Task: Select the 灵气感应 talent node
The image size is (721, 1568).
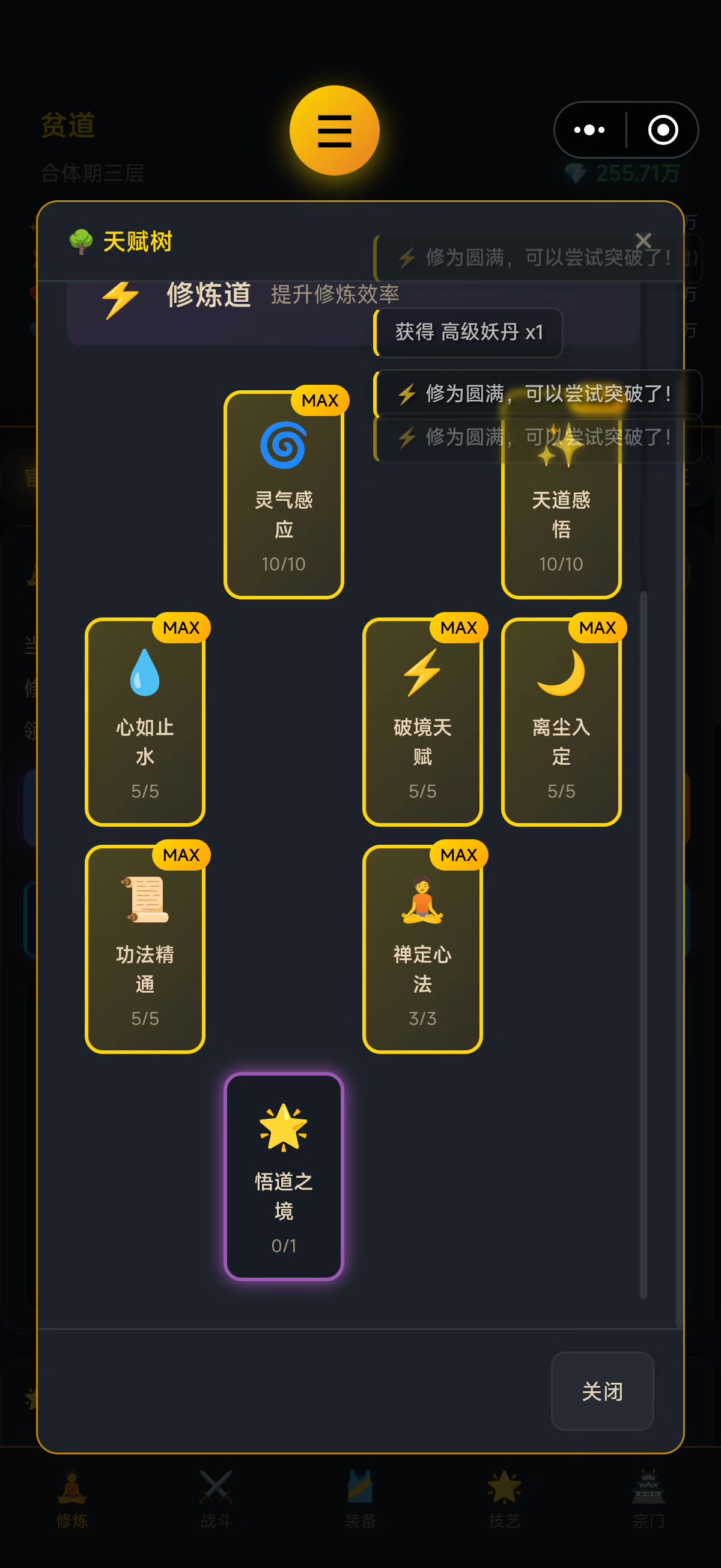Action: pyautogui.click(x=284, y=495)
